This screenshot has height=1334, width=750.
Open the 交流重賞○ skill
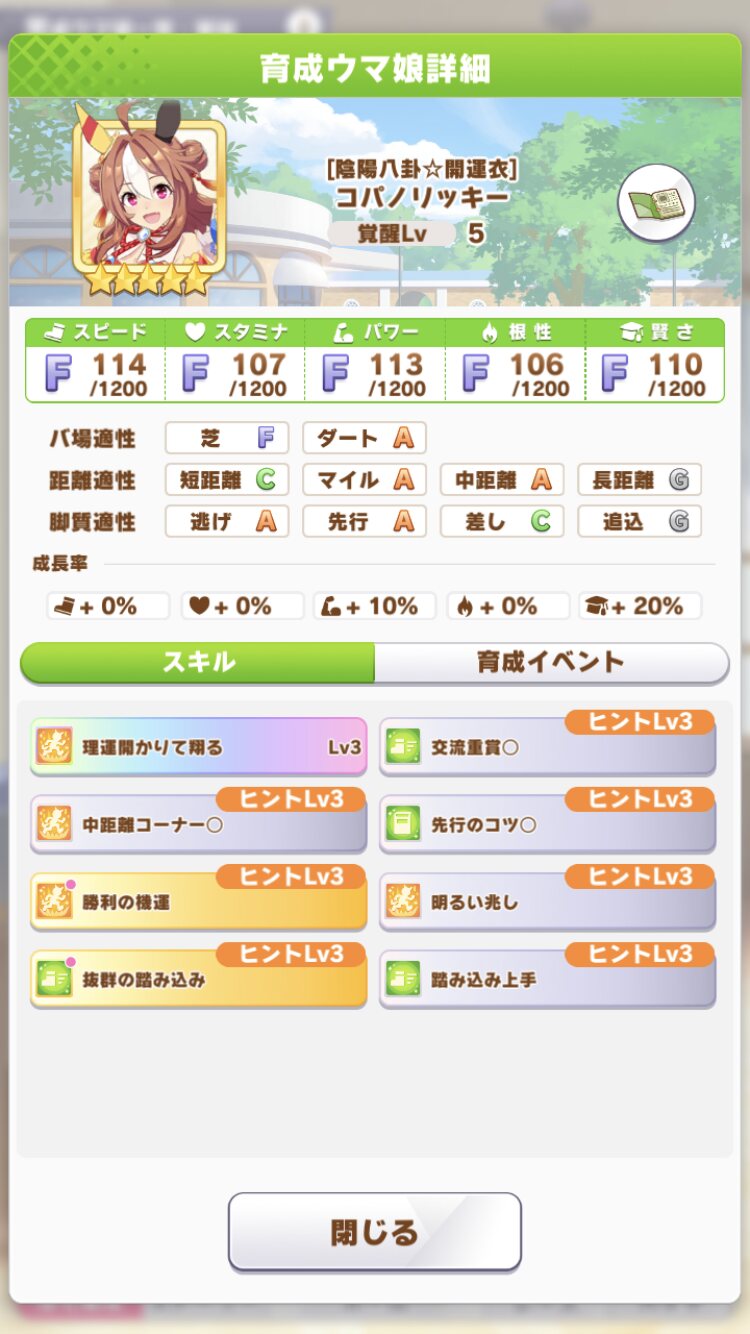547,746
